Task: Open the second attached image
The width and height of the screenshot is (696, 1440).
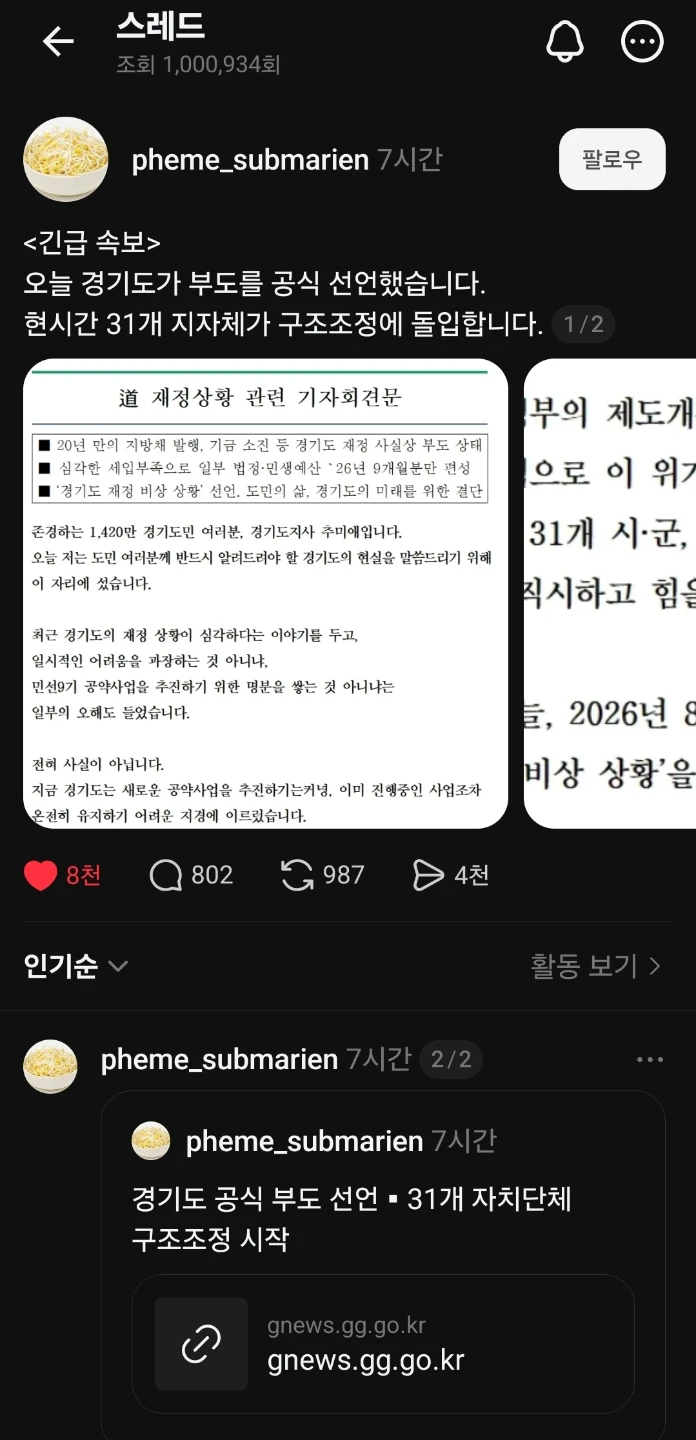Action: (x=610, y=593)
